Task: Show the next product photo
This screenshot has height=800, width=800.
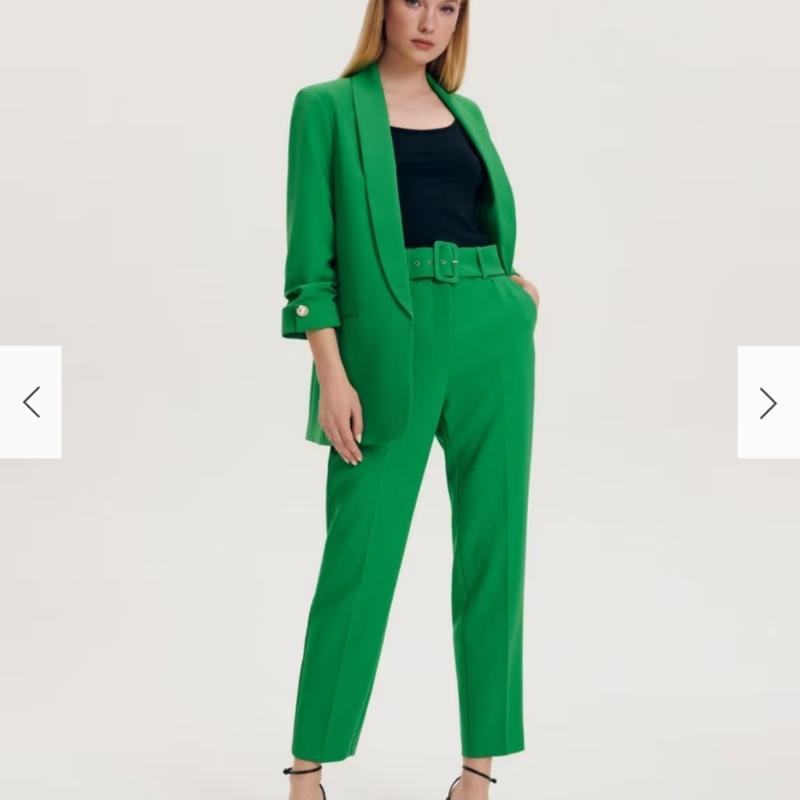Action: pos(767,403)
